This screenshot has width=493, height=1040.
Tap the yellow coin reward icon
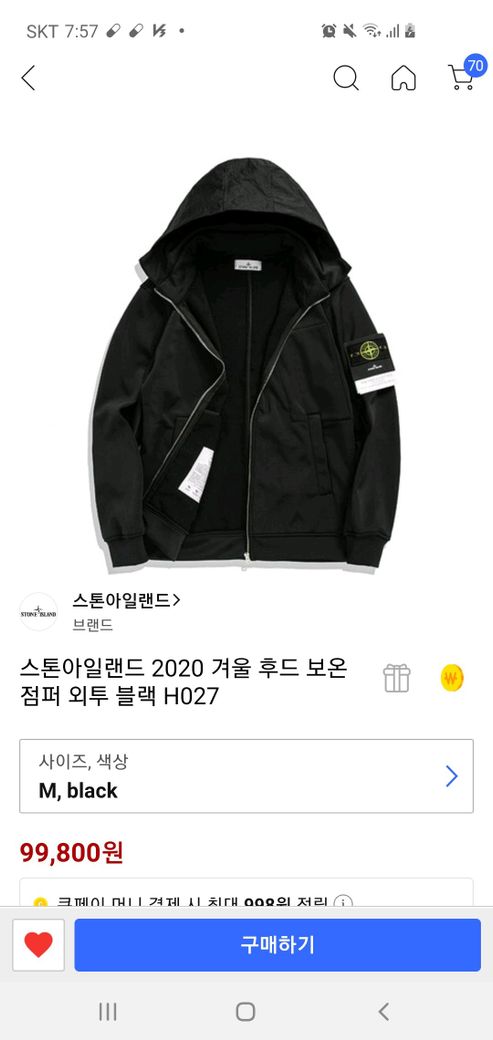coord(453,678)
